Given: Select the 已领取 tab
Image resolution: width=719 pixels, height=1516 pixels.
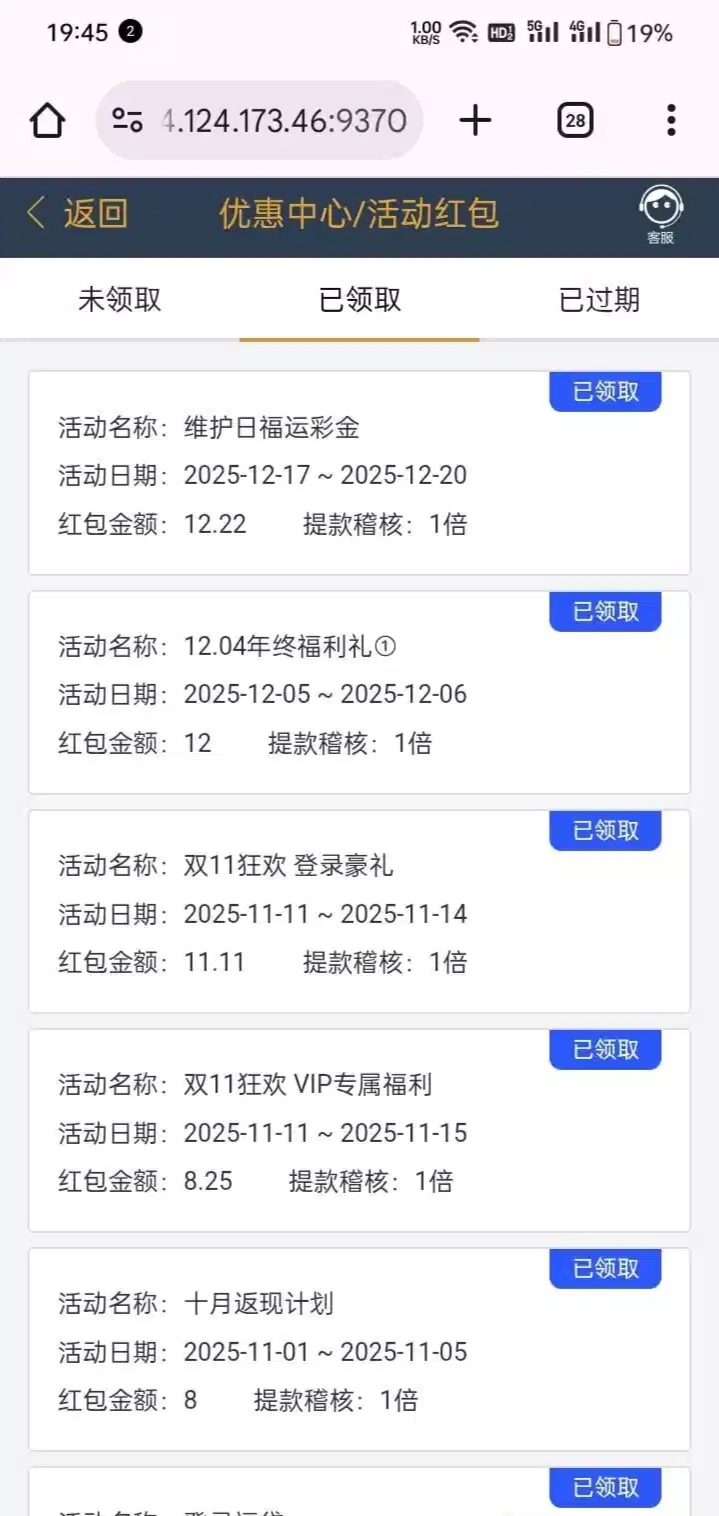Looking at the screenshot, I should [x=360, y=300].
